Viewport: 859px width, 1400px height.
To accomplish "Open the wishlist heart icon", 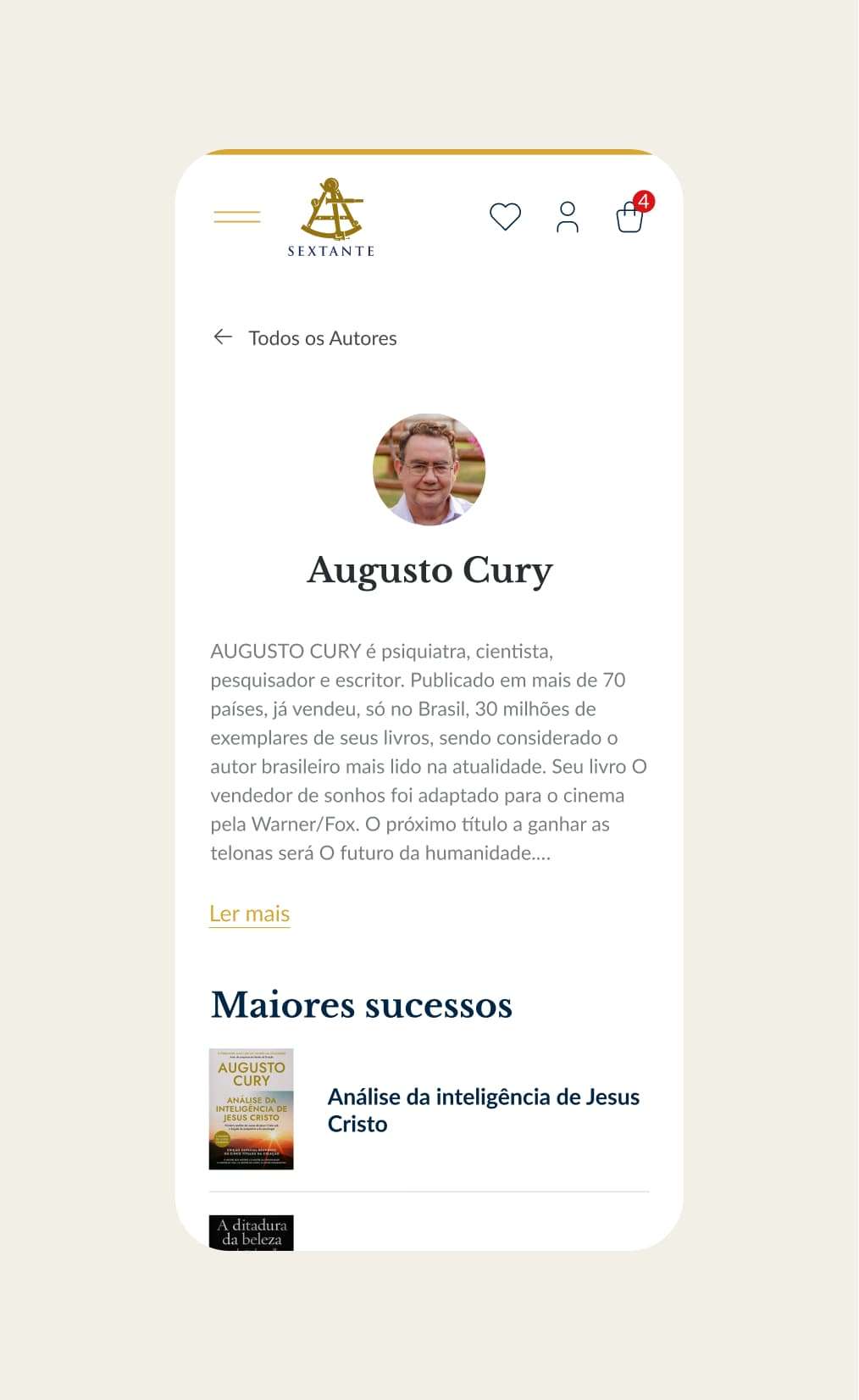I will pos(505,217).
